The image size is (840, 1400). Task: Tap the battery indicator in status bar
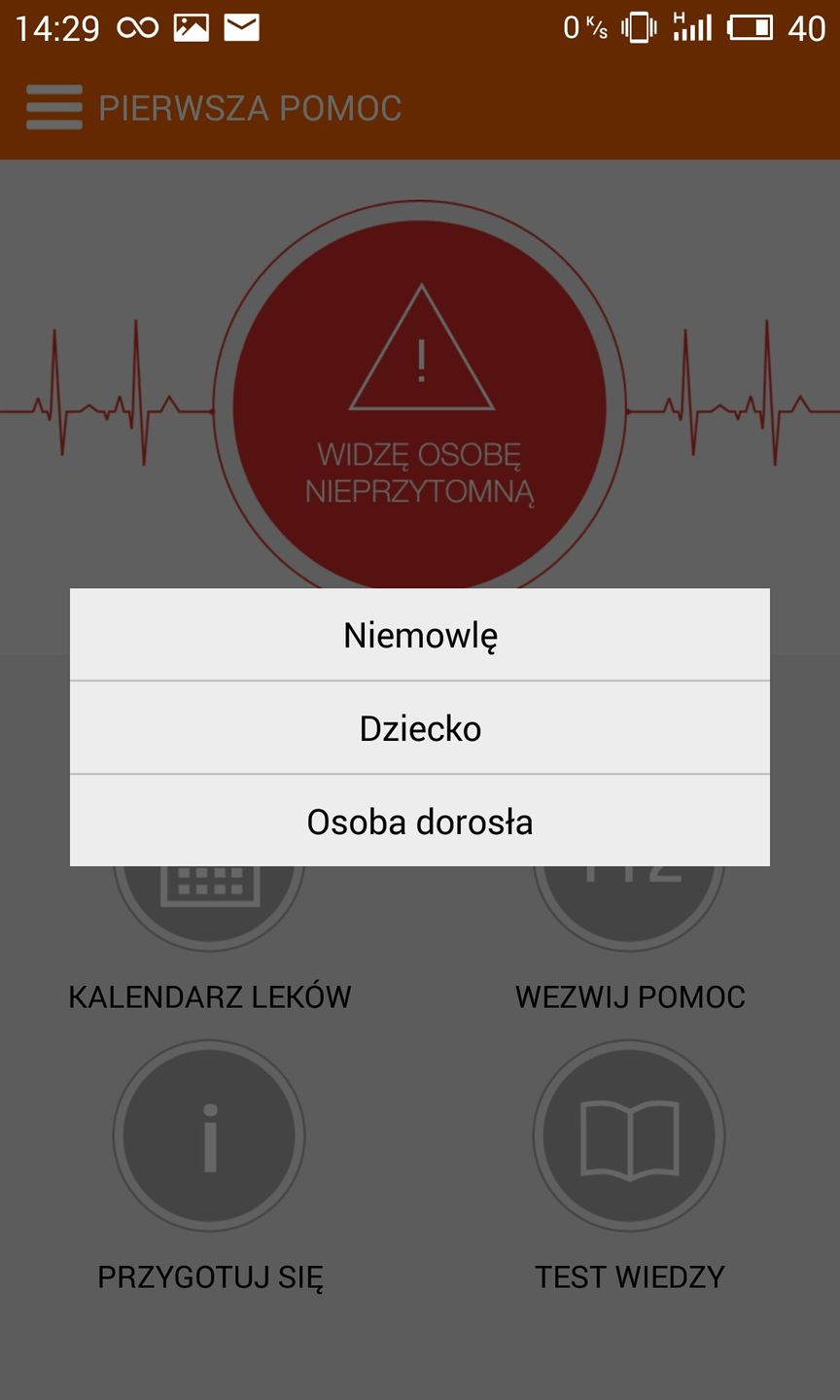(752, 28)
